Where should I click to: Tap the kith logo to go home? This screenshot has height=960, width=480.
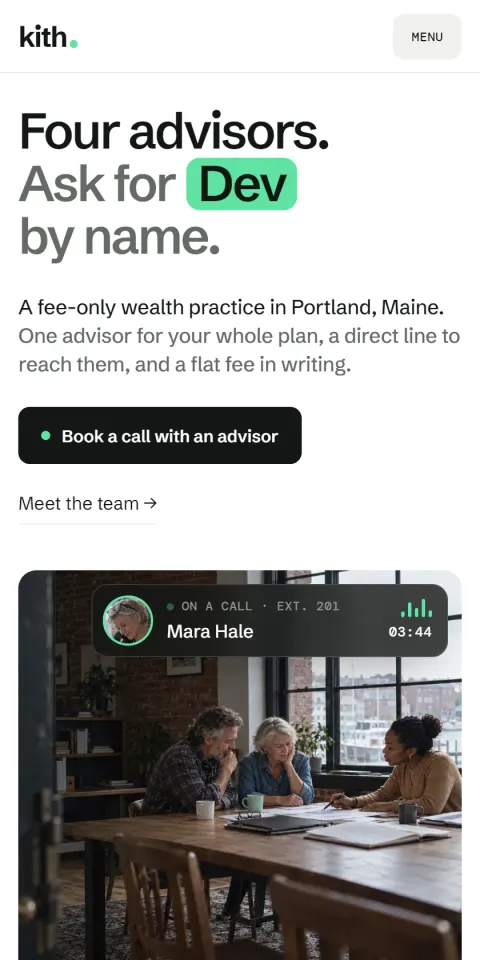coord(48,37)
